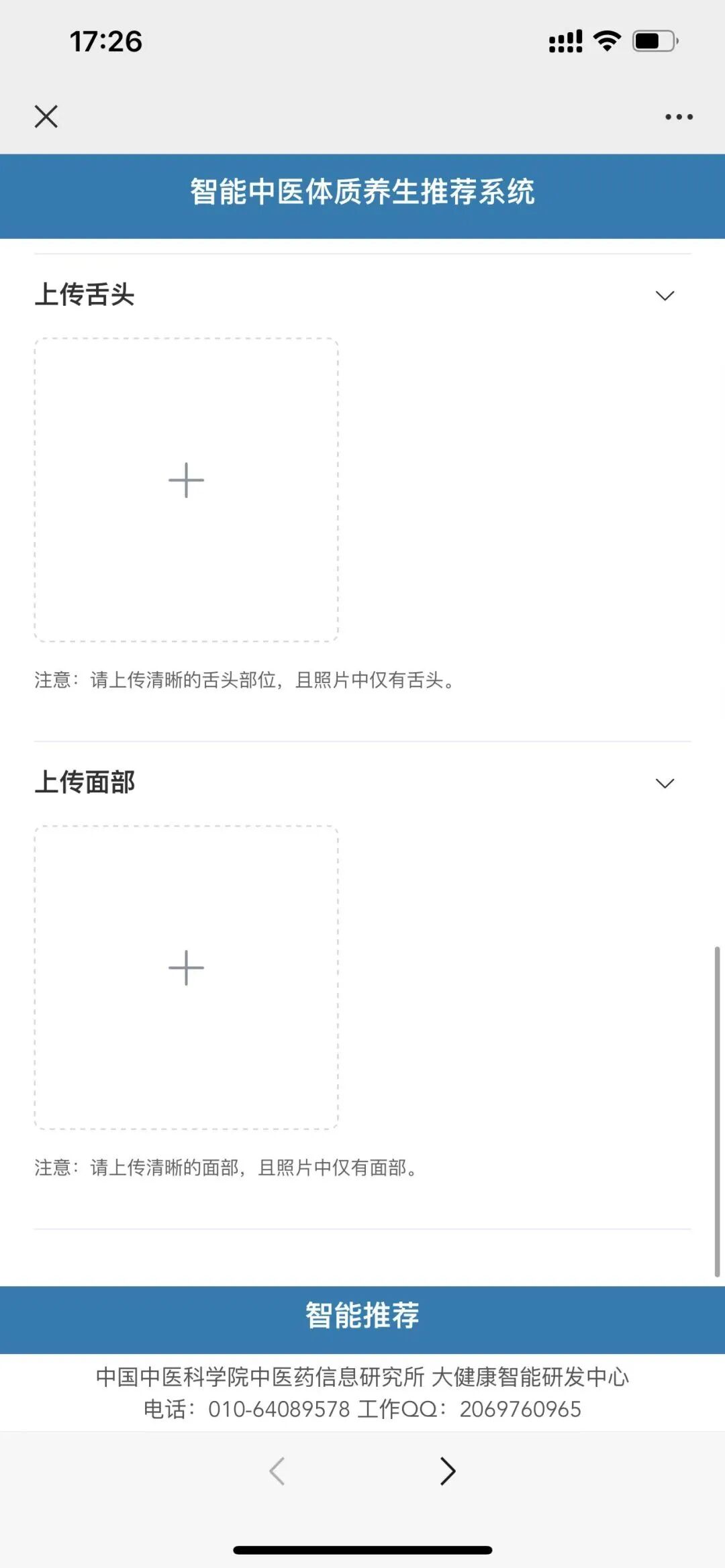This screenshot has width=725, height=1568.
Task: Open the three-dot overflow menu
Action: coord(679,117)
